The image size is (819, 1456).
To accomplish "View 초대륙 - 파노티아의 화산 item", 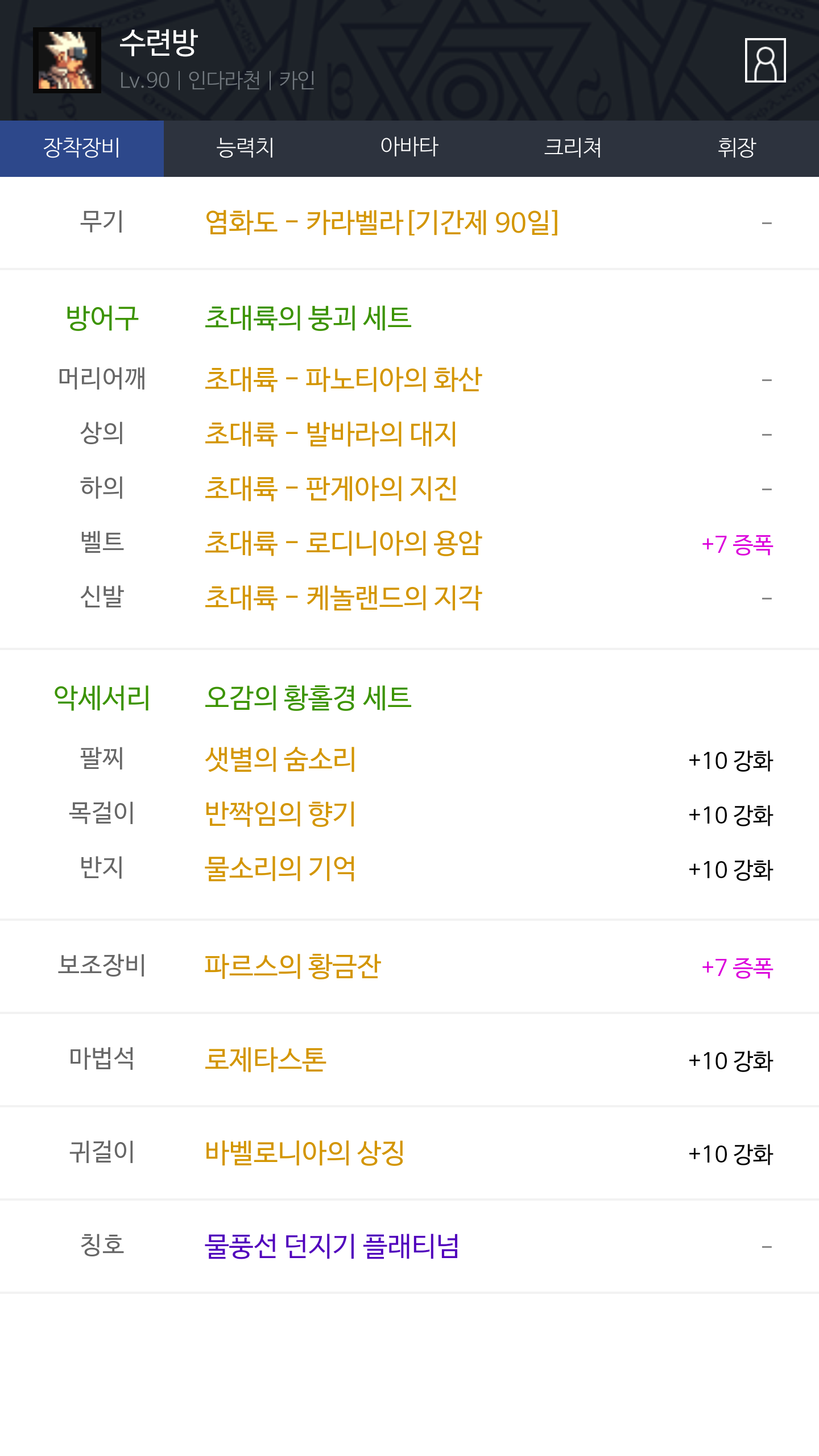I will (x=343, y=379).
